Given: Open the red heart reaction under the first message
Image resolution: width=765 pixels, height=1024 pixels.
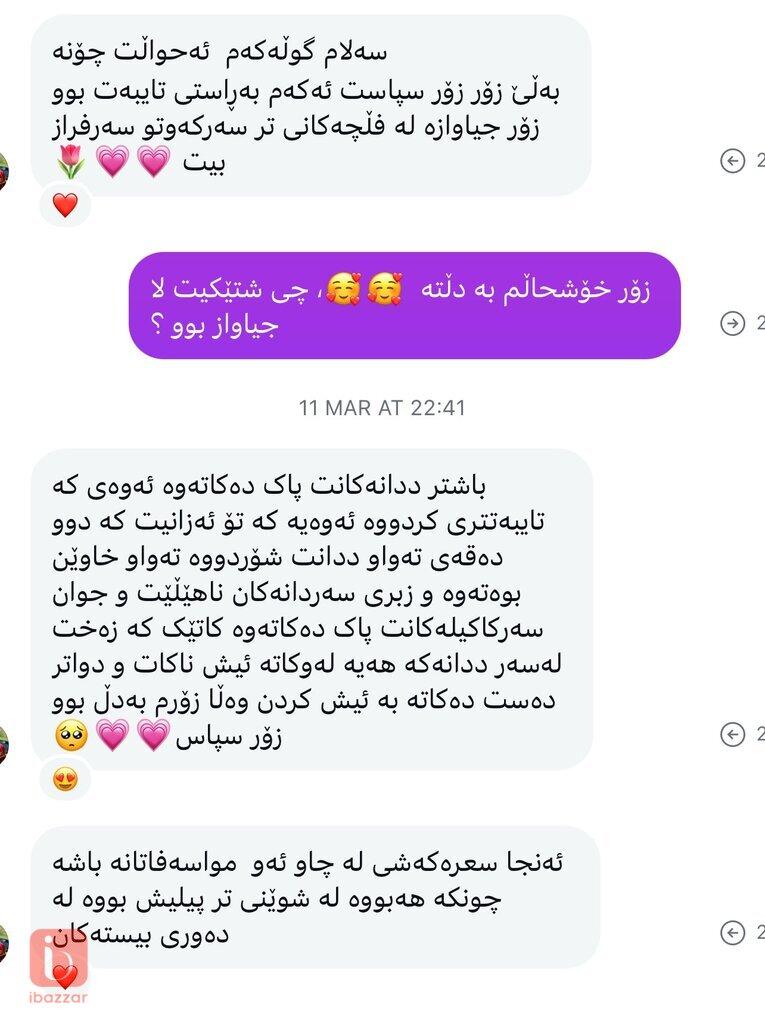Looking at the screenshot, I should 65,206.
